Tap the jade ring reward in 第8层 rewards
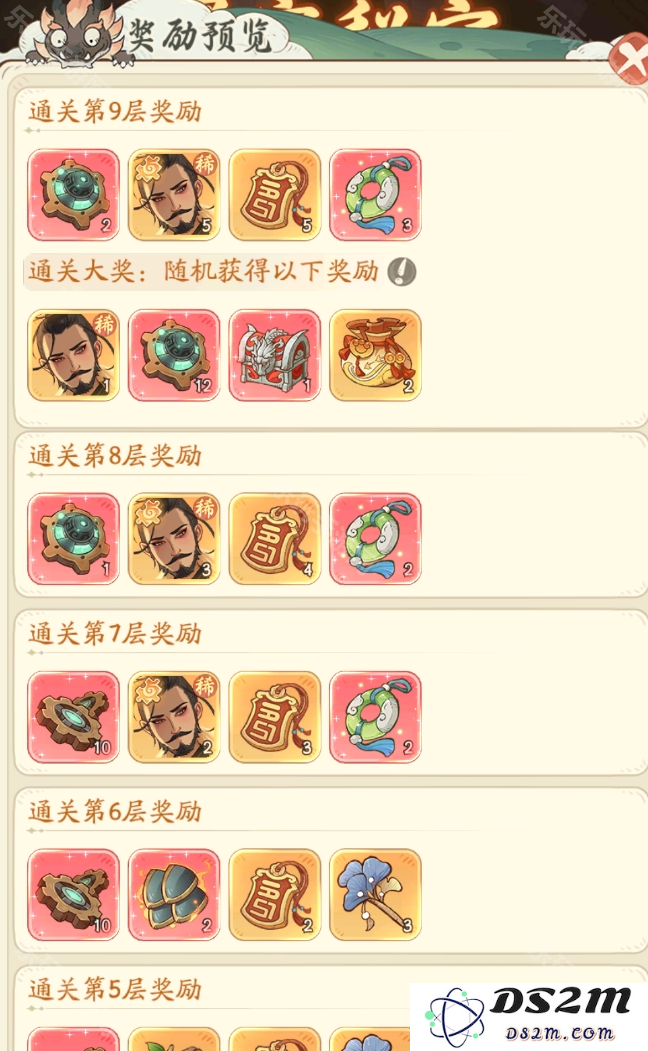648x1051 pixels. tap(375, 539)
